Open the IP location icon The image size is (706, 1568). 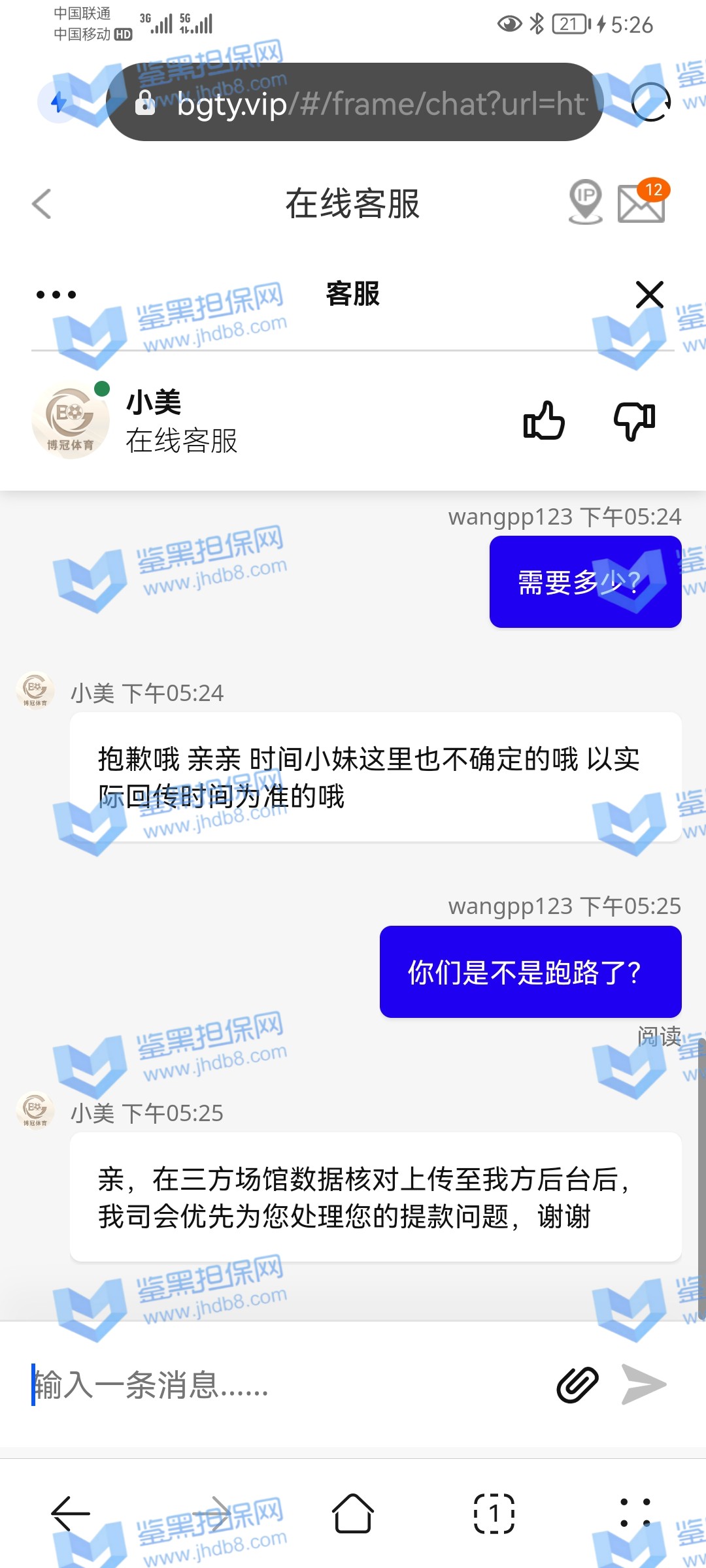pyautogui.click(x=585, y=201)
